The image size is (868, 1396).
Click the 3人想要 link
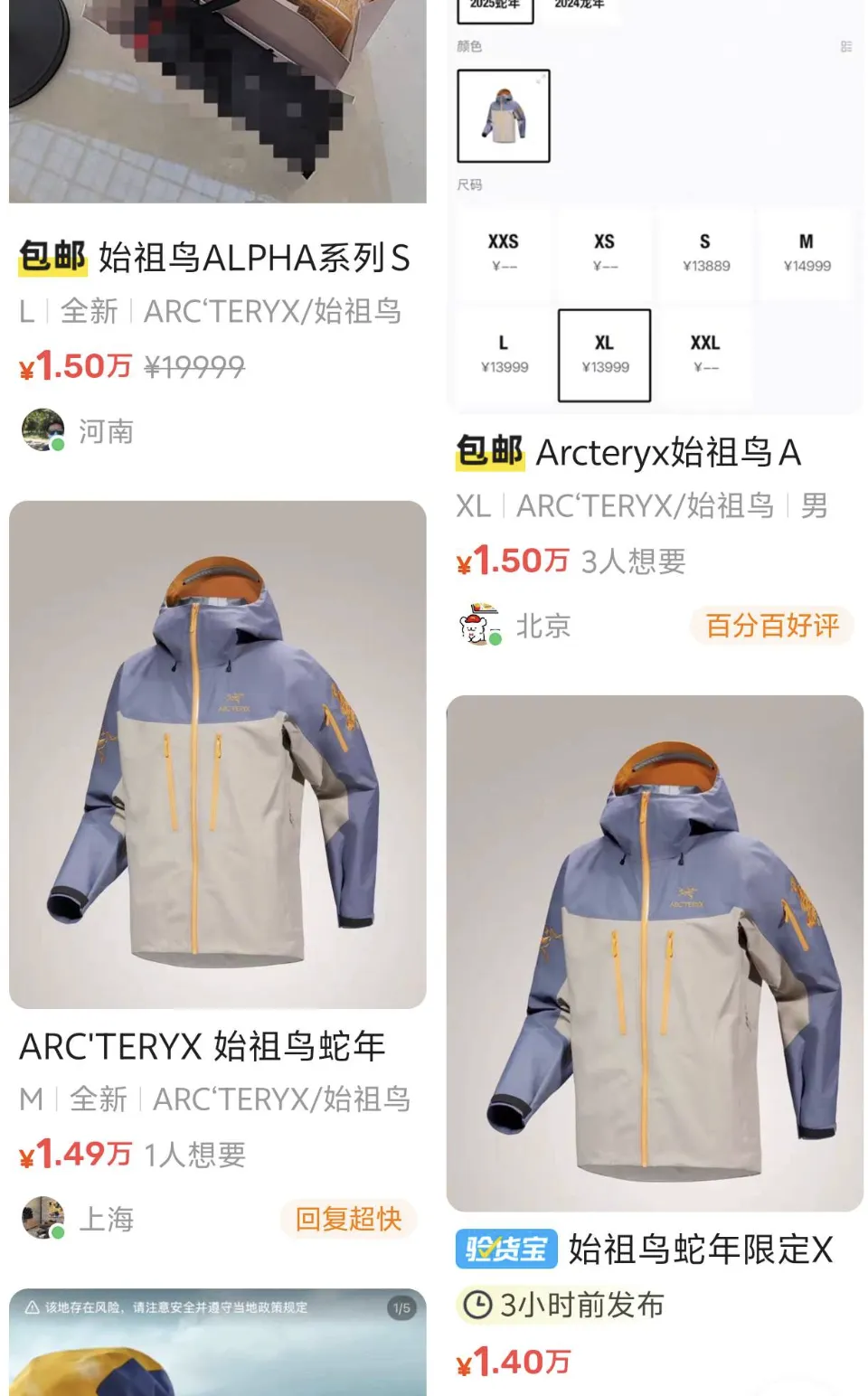tap(633, 561)
